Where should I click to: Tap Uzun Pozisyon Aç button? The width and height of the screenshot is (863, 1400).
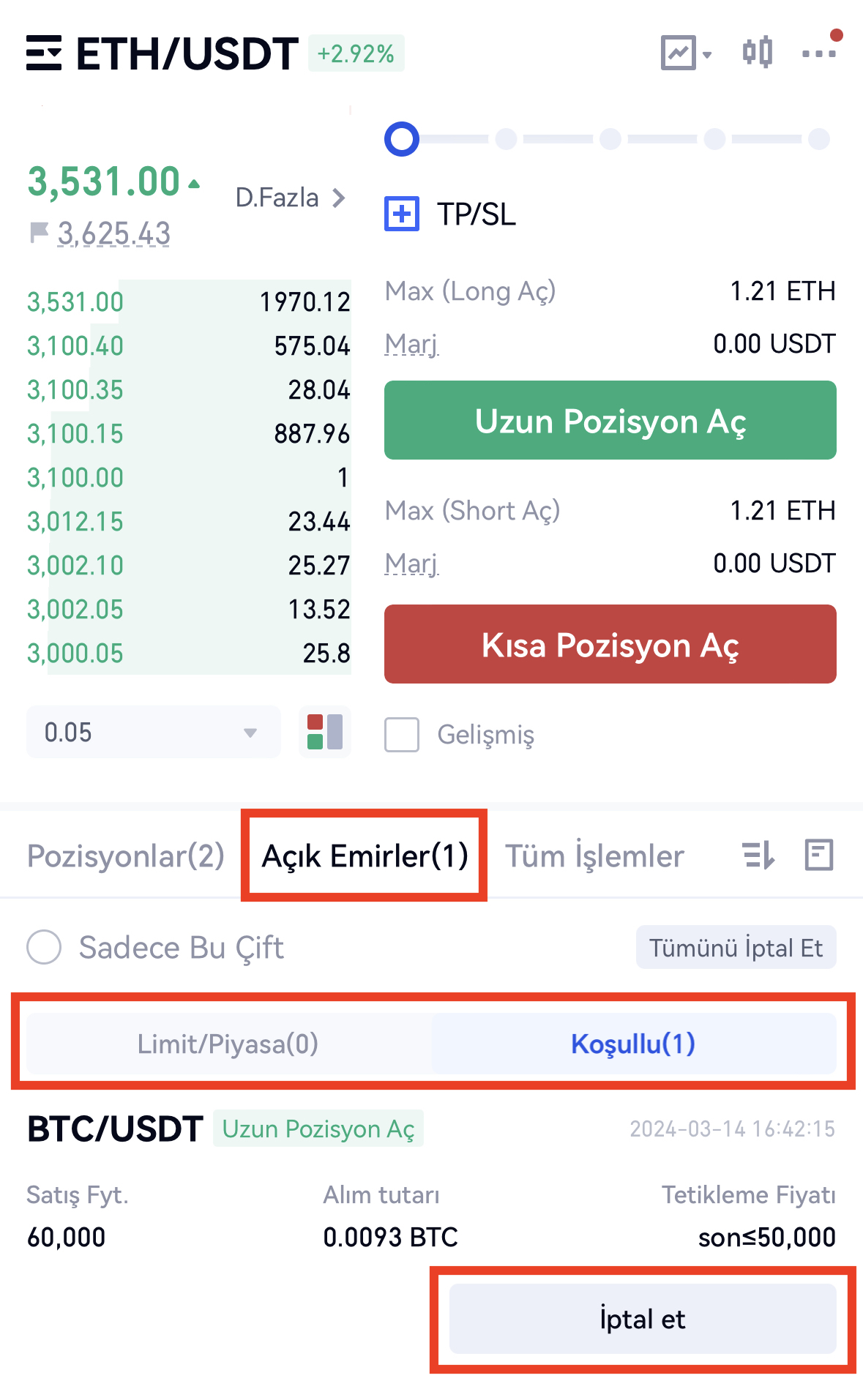(610, 421)
